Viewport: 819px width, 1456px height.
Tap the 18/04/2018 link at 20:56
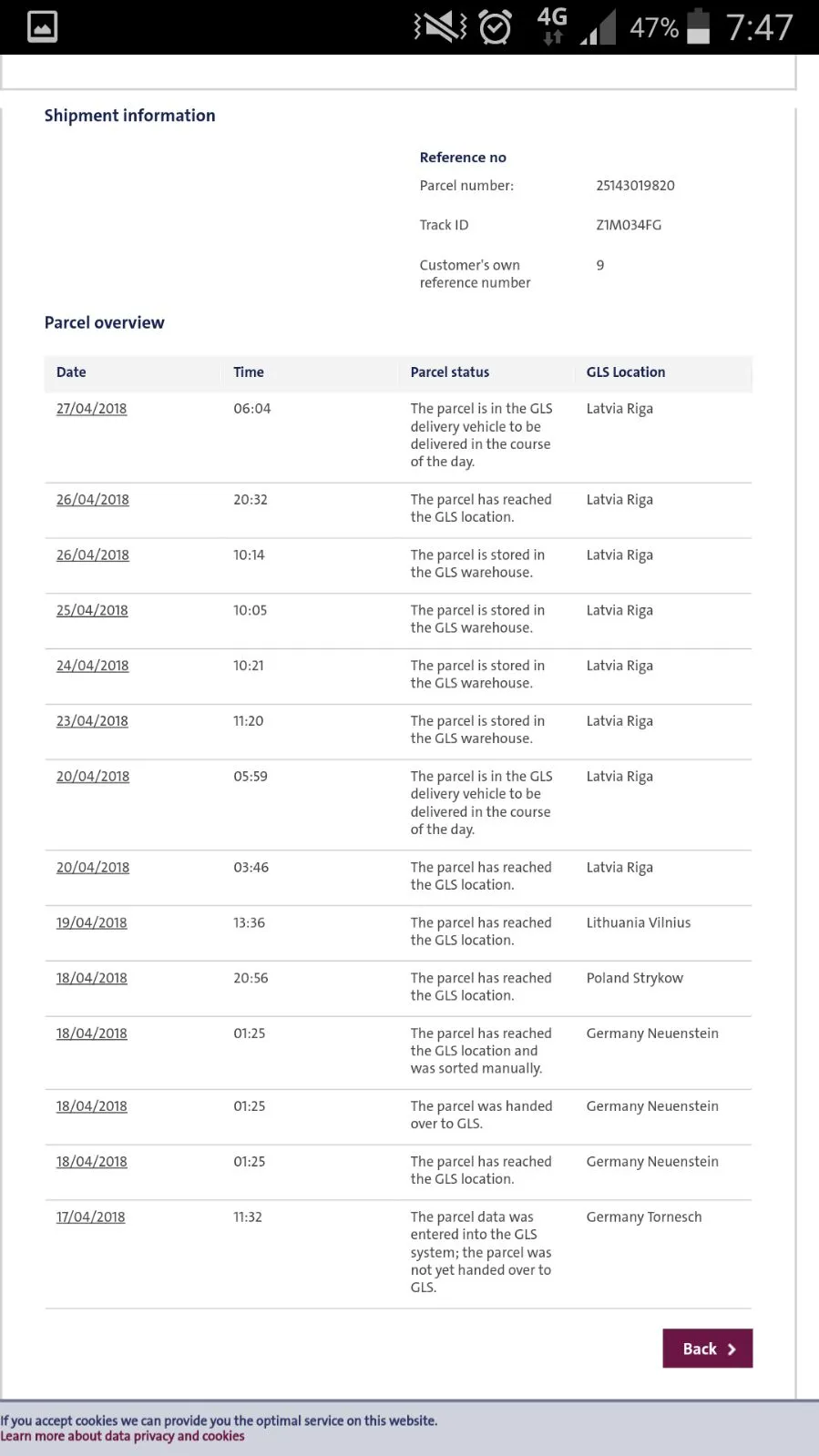pos(91,978)
